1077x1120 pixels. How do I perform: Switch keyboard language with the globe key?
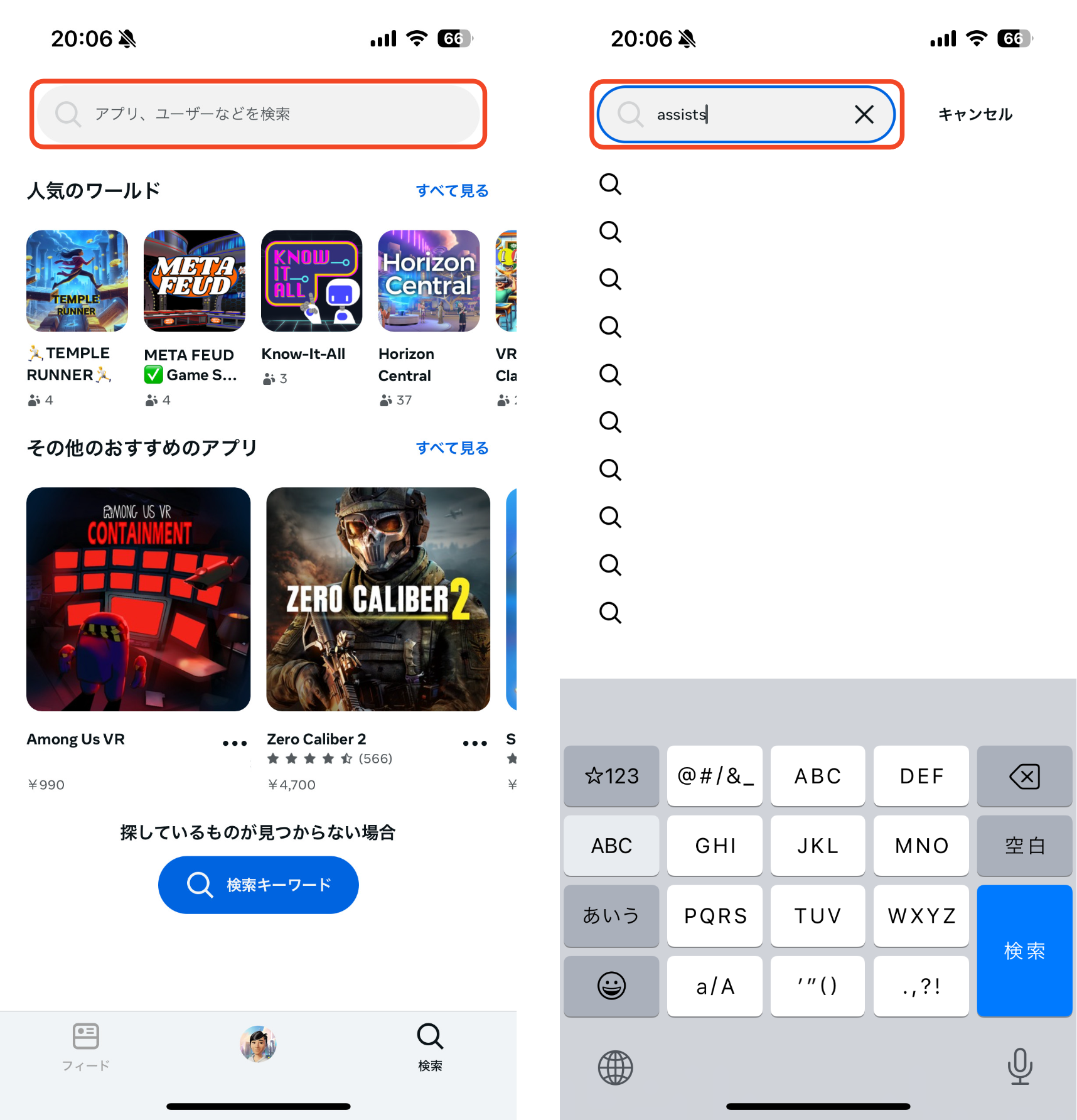615,1067
